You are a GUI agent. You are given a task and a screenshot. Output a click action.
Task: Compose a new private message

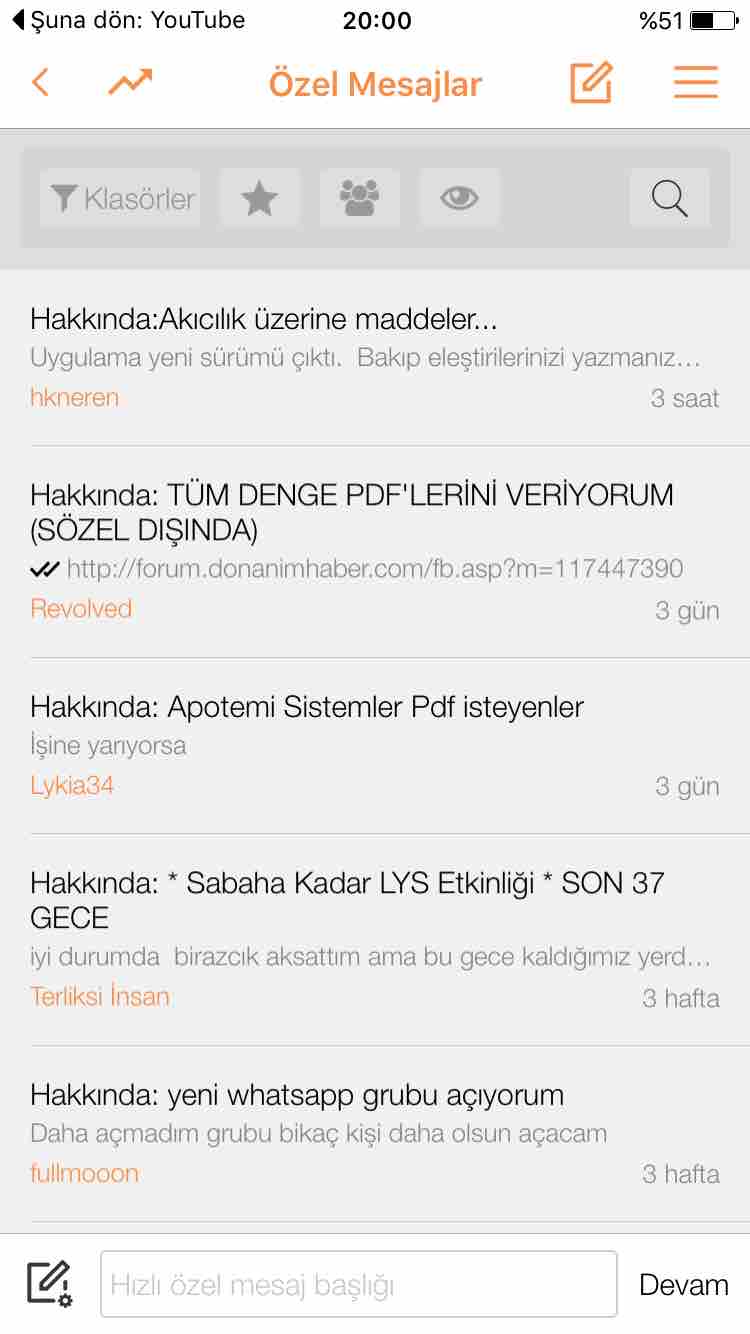click(x=591, y=82)
